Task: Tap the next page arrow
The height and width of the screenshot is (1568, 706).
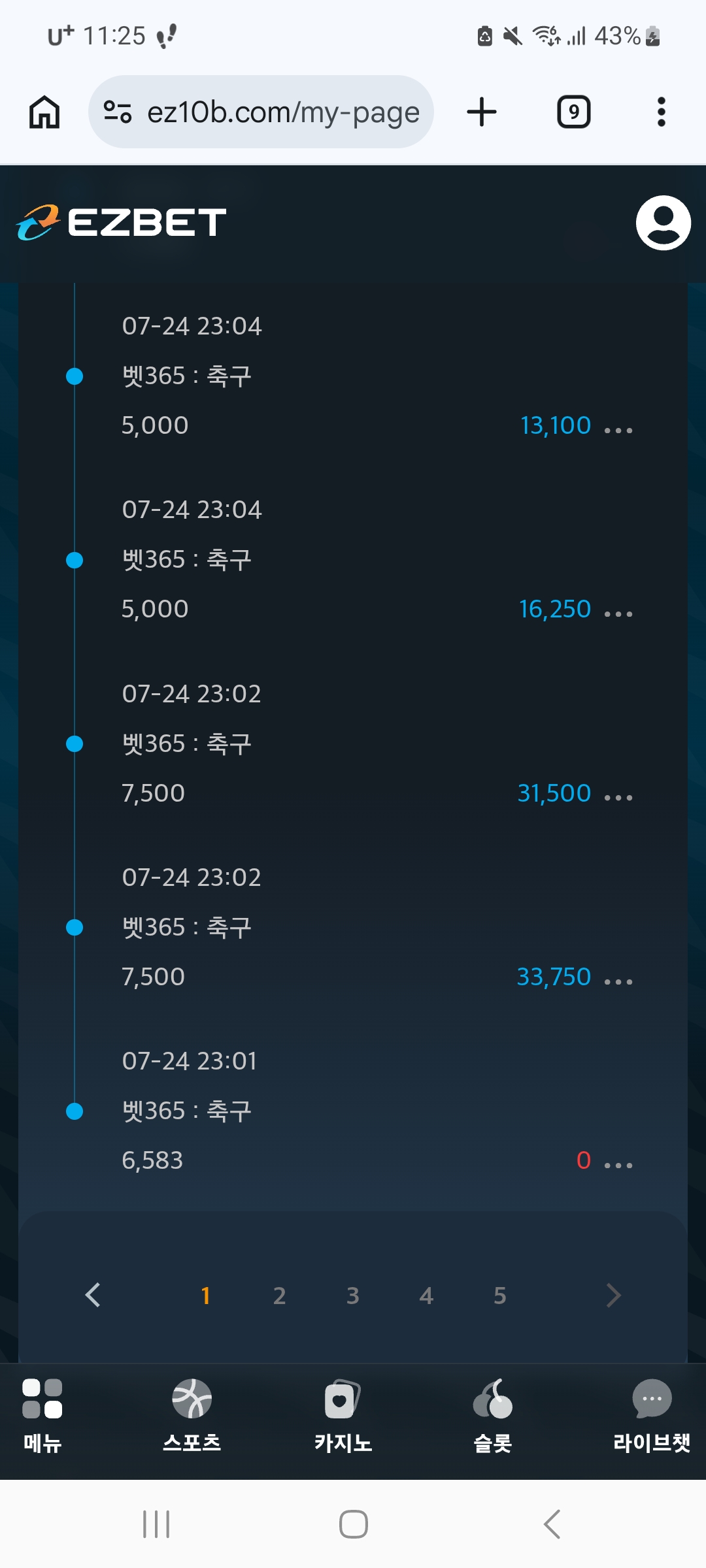Action: click(613, 1295)
